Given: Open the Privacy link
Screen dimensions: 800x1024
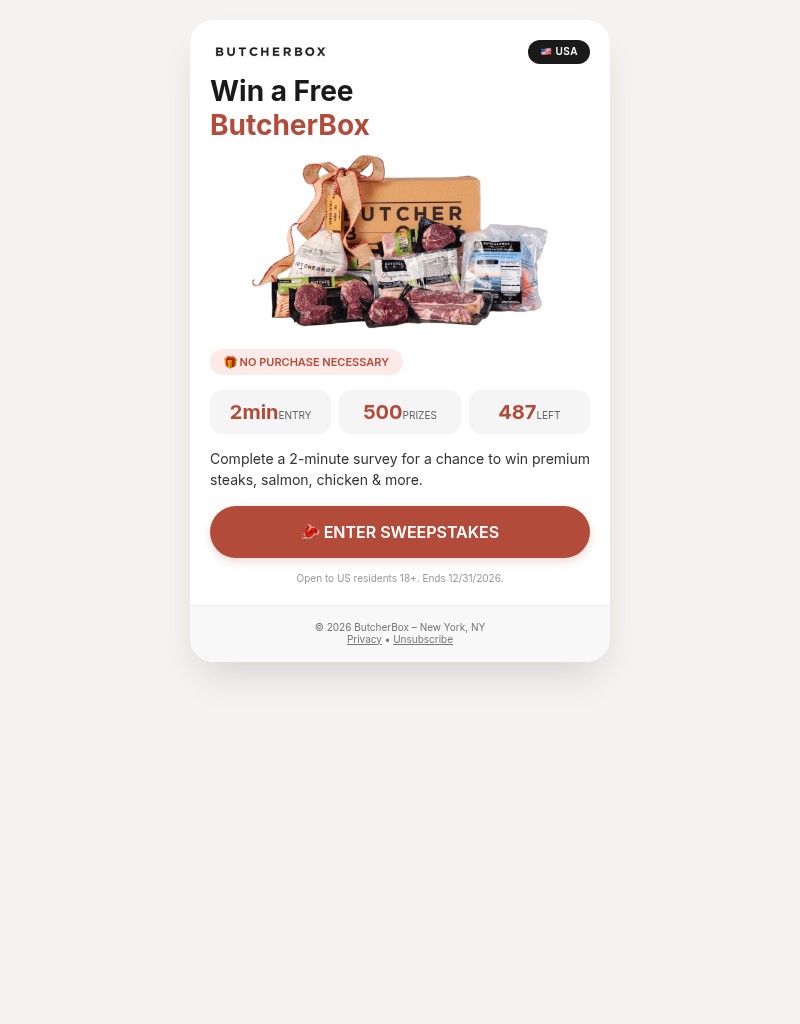Looking at the screenshot, I should (x=364, y=640).
